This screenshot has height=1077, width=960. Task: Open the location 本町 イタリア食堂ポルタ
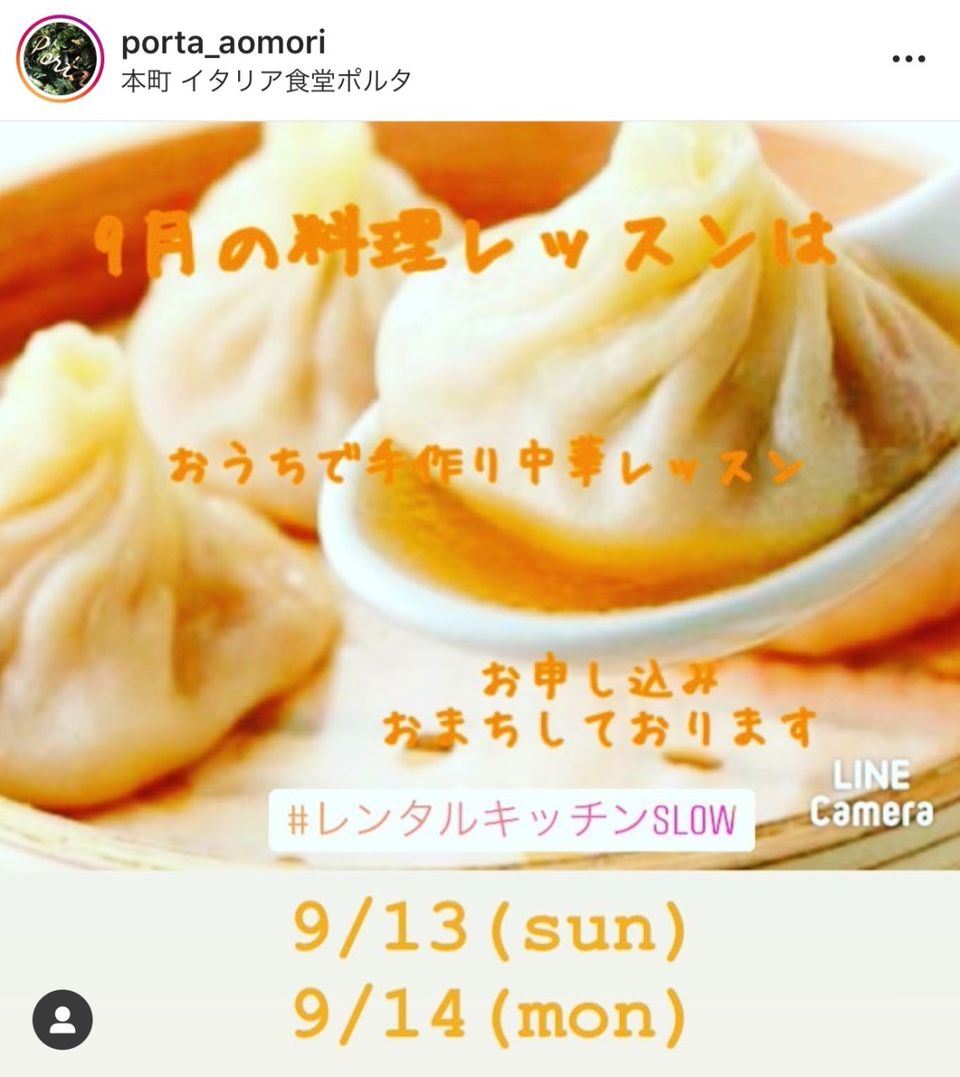click(x=266, y=81)
